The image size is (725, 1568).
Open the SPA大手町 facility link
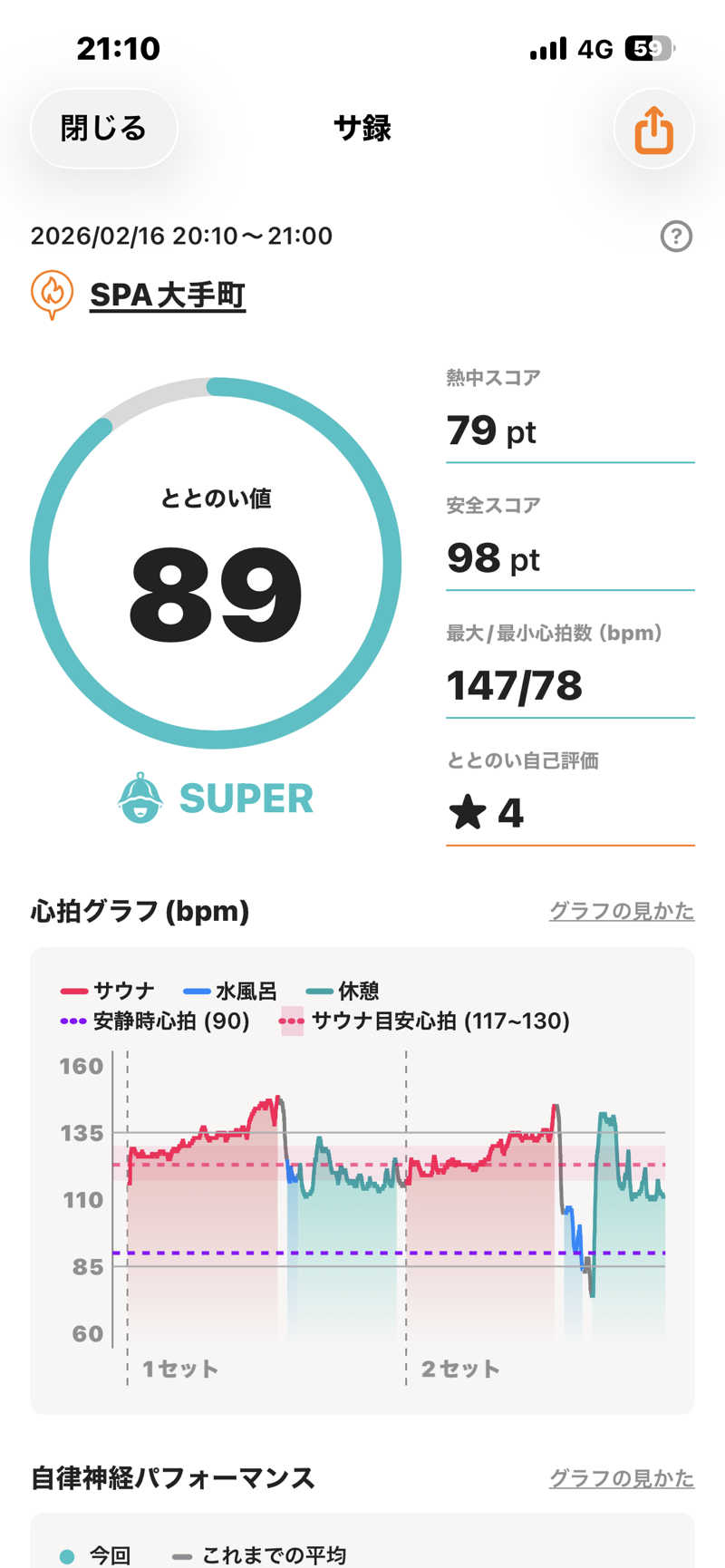click(x=169, y=294)
